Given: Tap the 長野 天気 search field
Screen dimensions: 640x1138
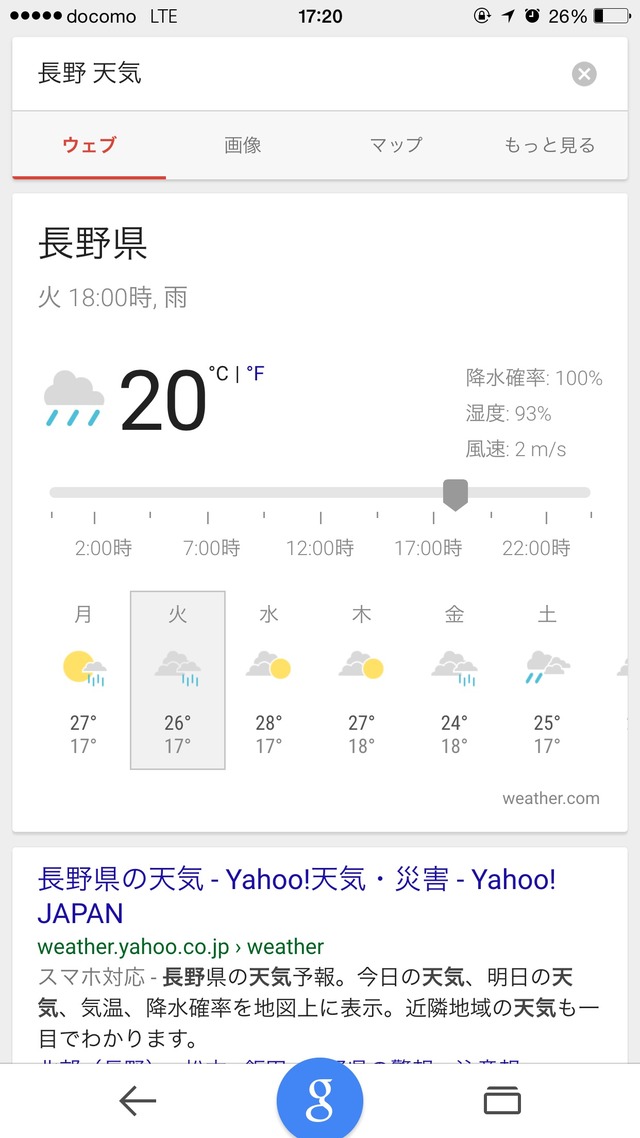Looking at the screenshot, I should tap(298, 74).
